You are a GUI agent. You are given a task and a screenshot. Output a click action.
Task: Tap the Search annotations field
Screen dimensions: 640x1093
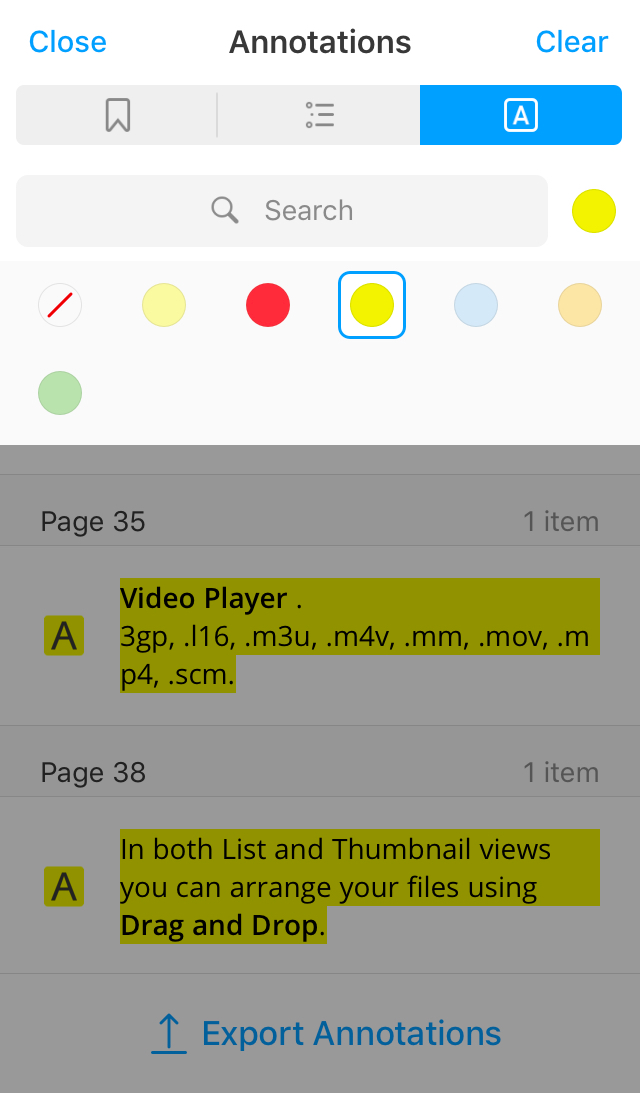282,210
